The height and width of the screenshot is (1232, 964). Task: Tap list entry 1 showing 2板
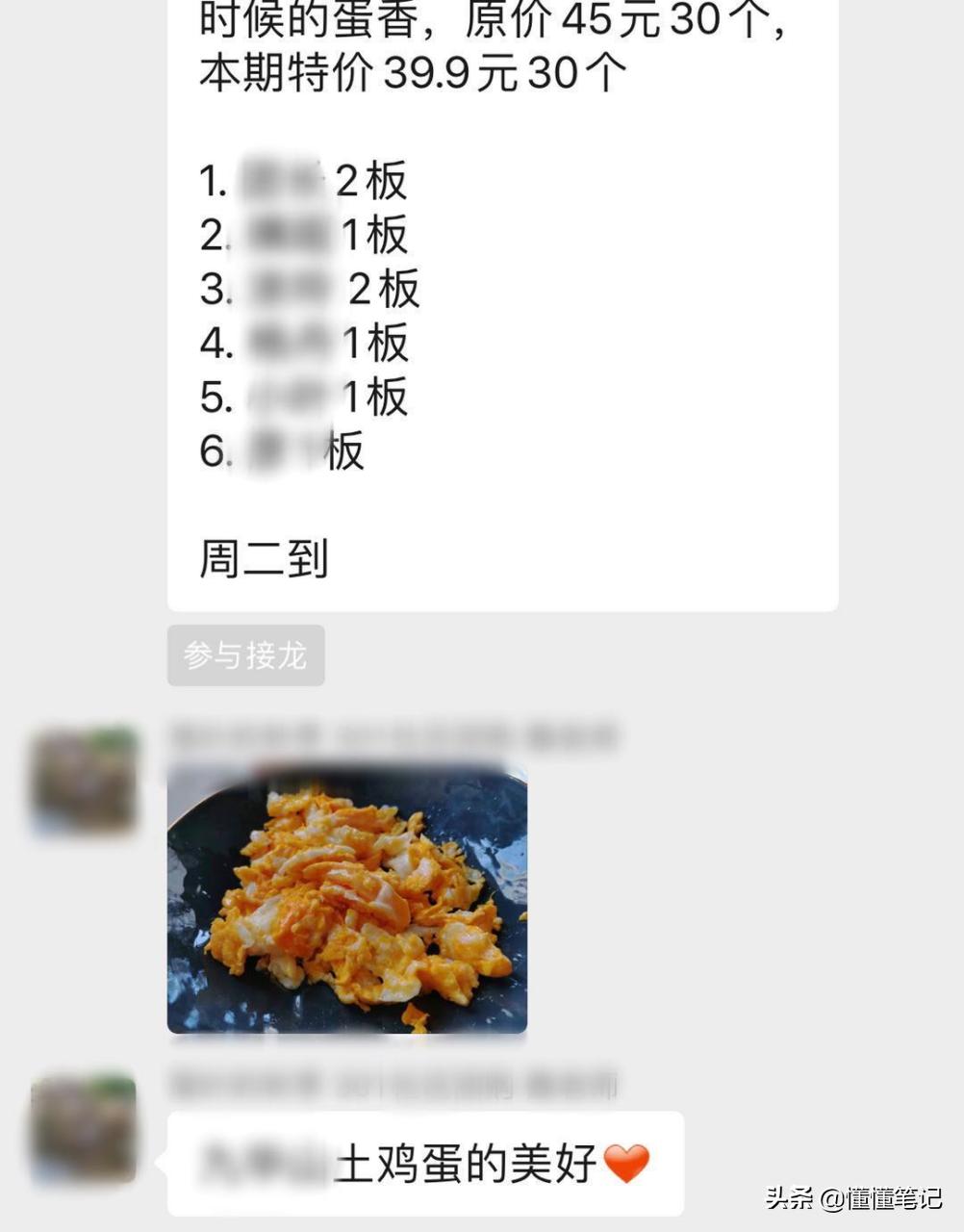[308, 178]
